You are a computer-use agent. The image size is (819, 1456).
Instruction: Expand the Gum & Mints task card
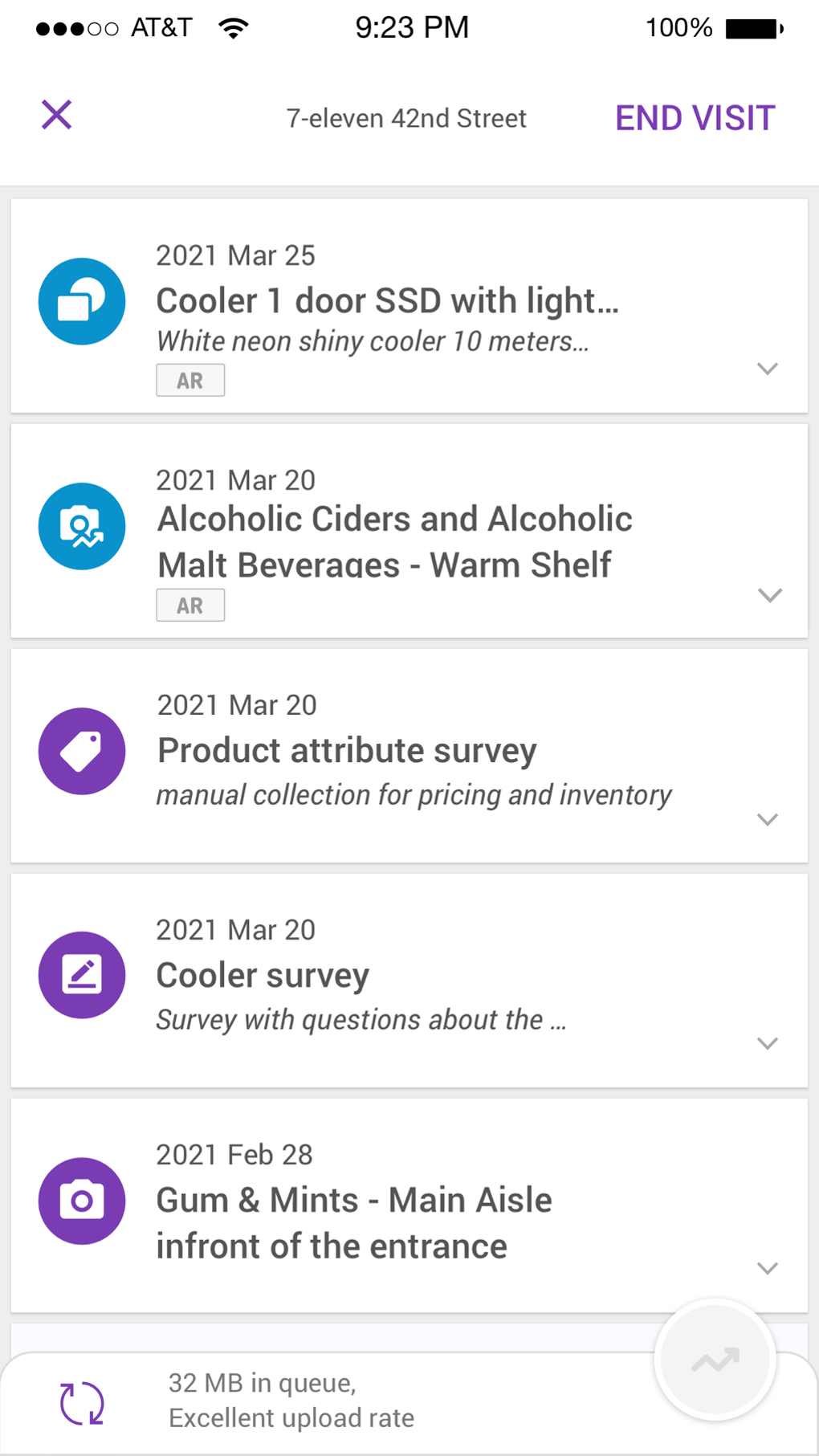(768, 1267)
